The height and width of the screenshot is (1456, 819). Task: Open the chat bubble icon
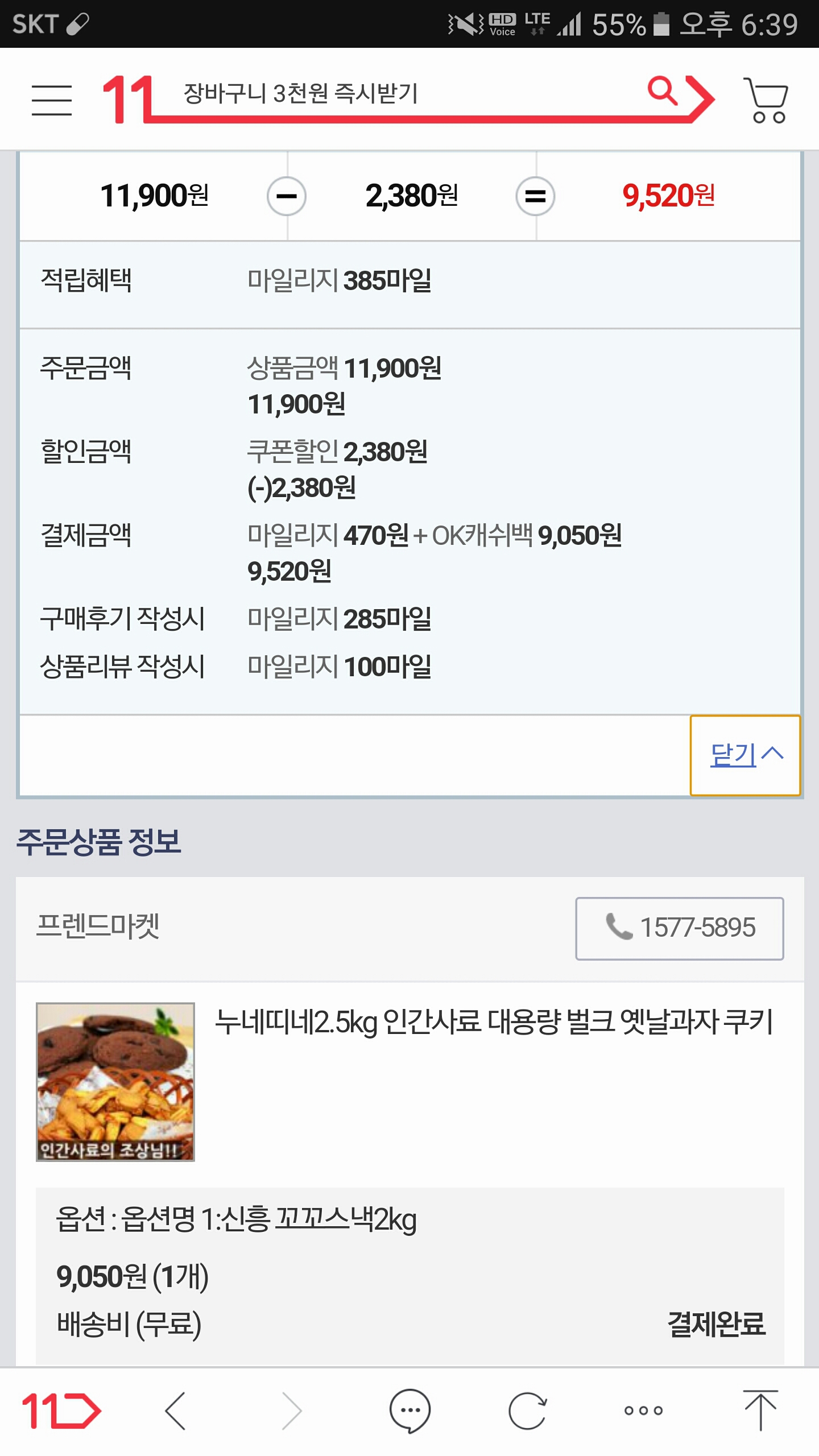click(x=409, y=1411)
